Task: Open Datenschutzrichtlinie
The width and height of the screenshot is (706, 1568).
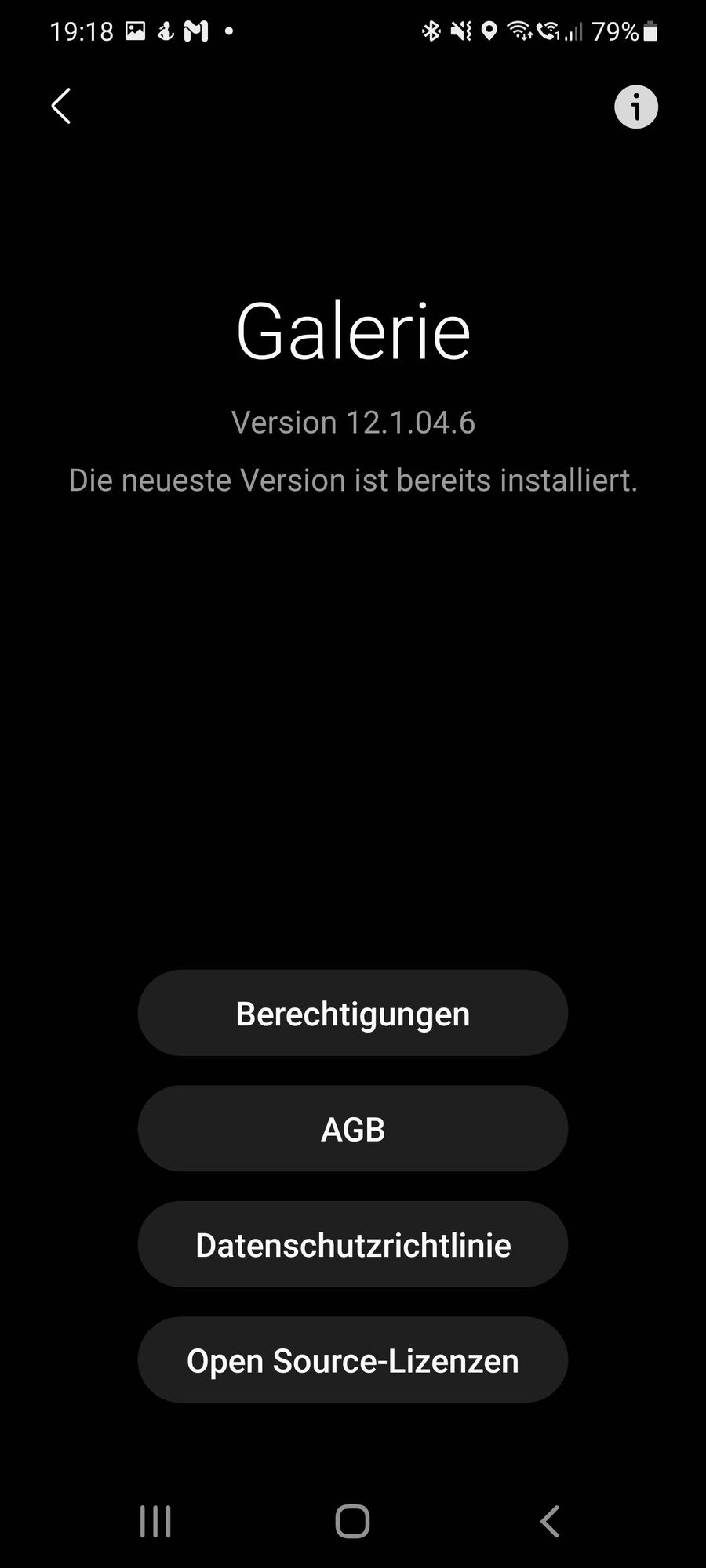Action: click(353, 1244)
